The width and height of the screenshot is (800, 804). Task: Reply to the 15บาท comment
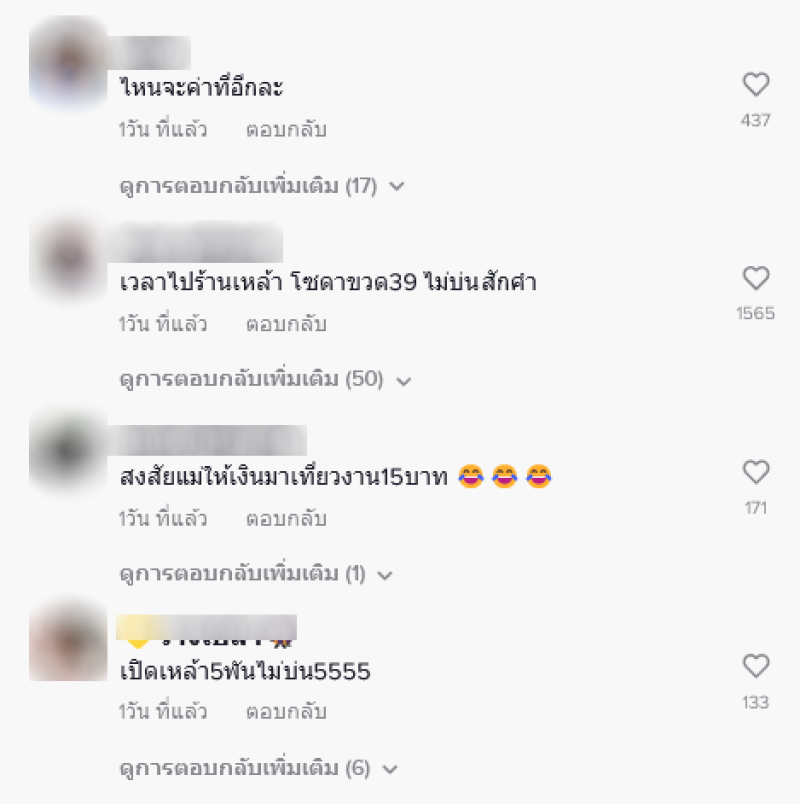286,519
